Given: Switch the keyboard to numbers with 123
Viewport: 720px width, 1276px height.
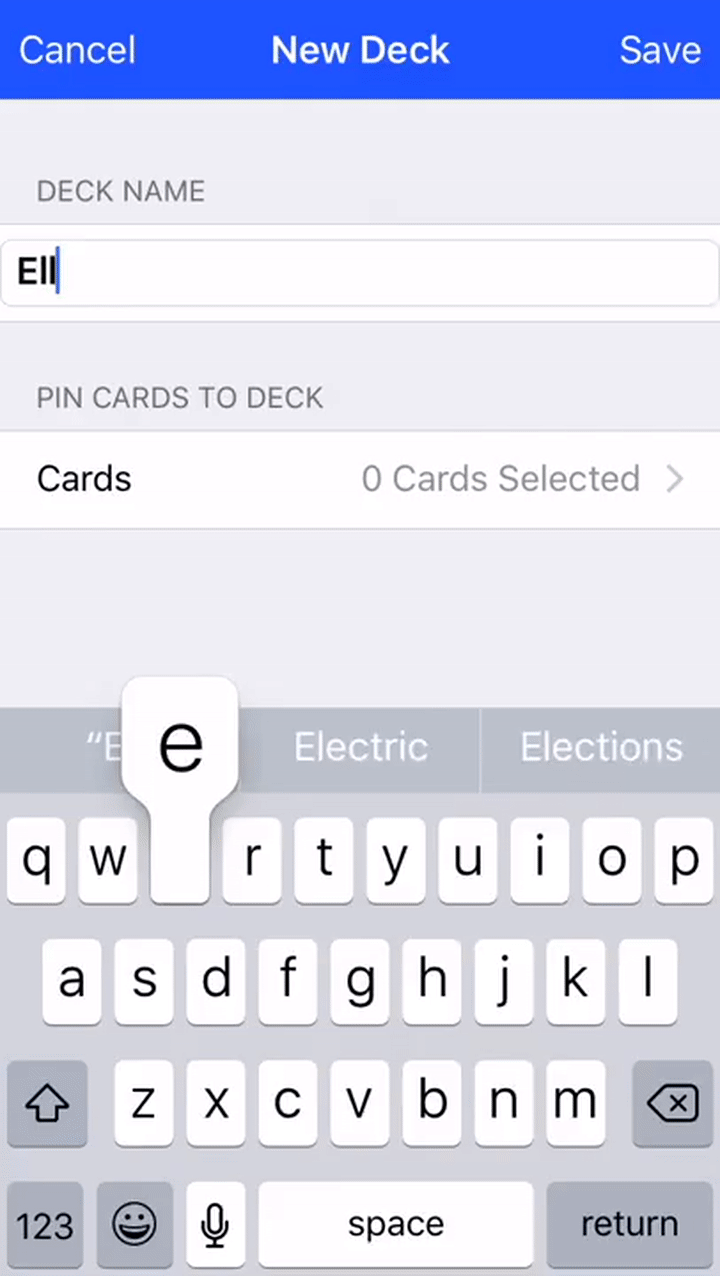Looking at the screenshot, I should [45, 1225].
